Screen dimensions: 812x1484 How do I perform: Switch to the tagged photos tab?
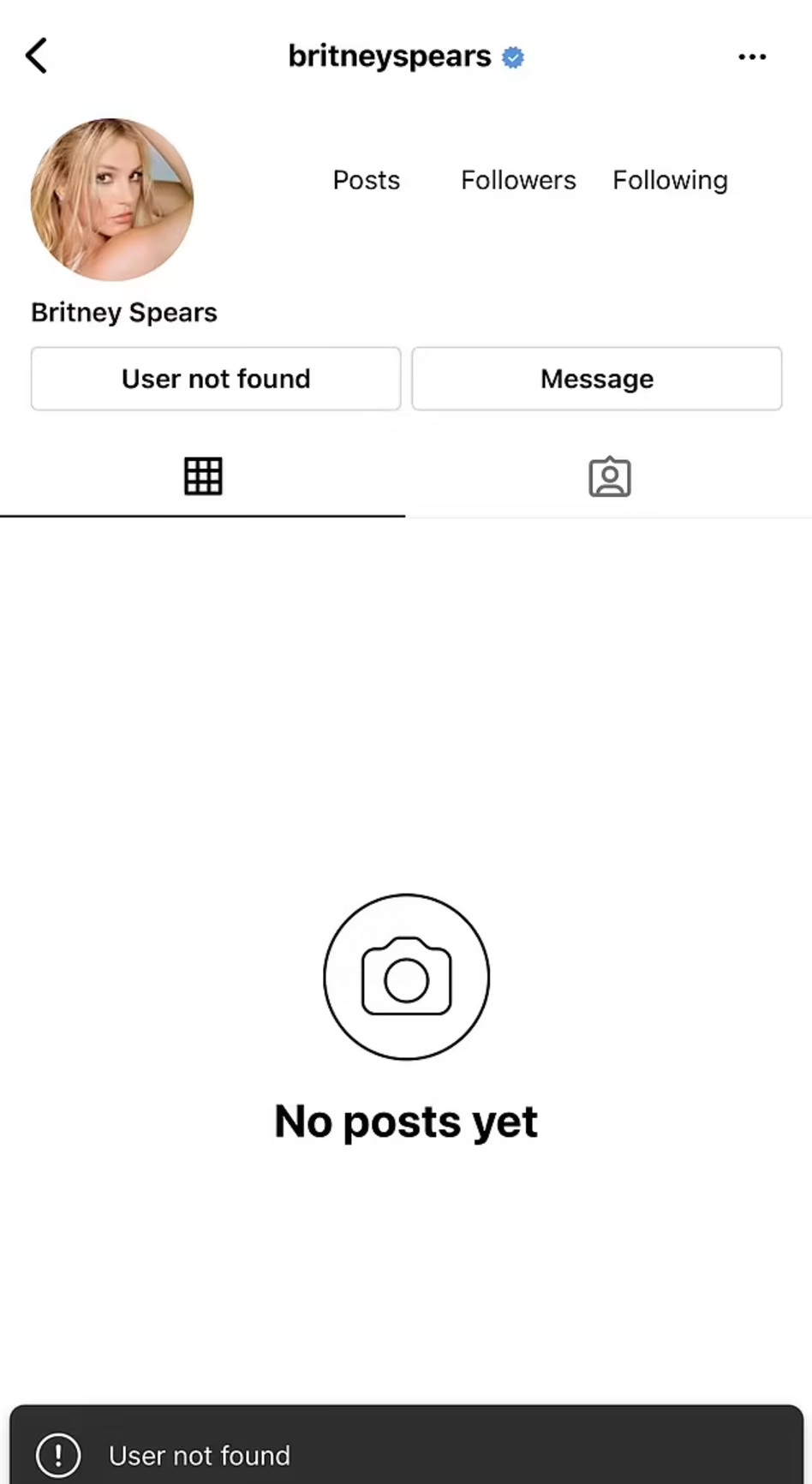point(609,477)
